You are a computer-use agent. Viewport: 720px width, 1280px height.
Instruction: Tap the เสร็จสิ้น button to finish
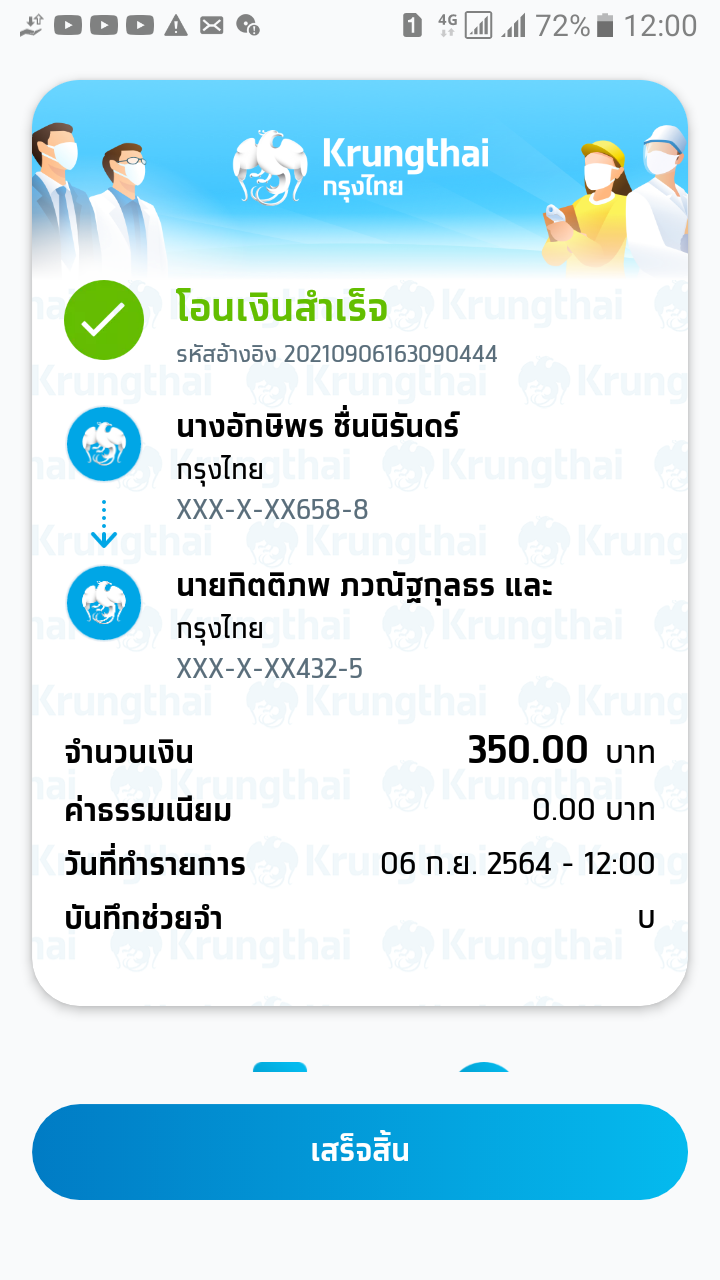click(360, 1151)
